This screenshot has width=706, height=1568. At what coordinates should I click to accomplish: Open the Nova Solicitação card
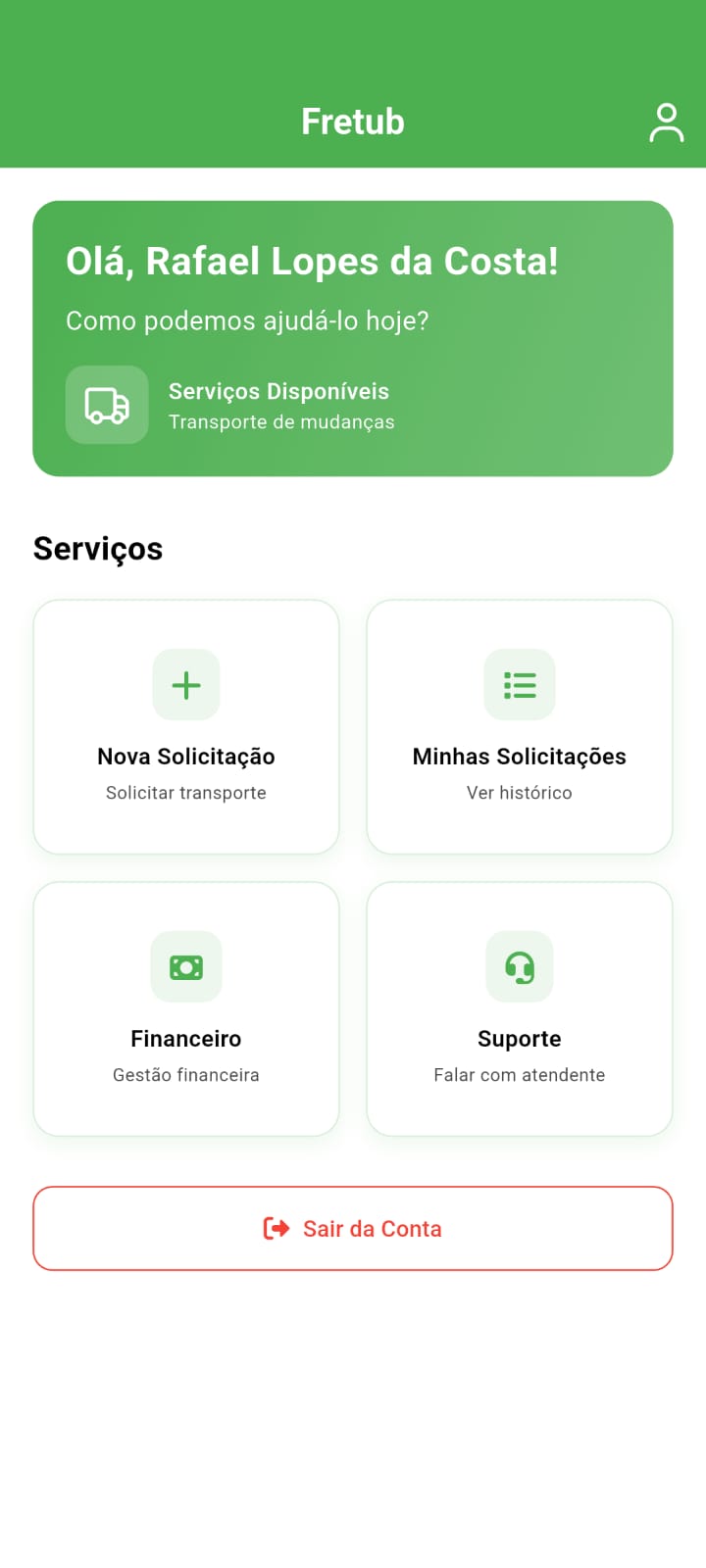pyautogui.click(x=185, y=725)
